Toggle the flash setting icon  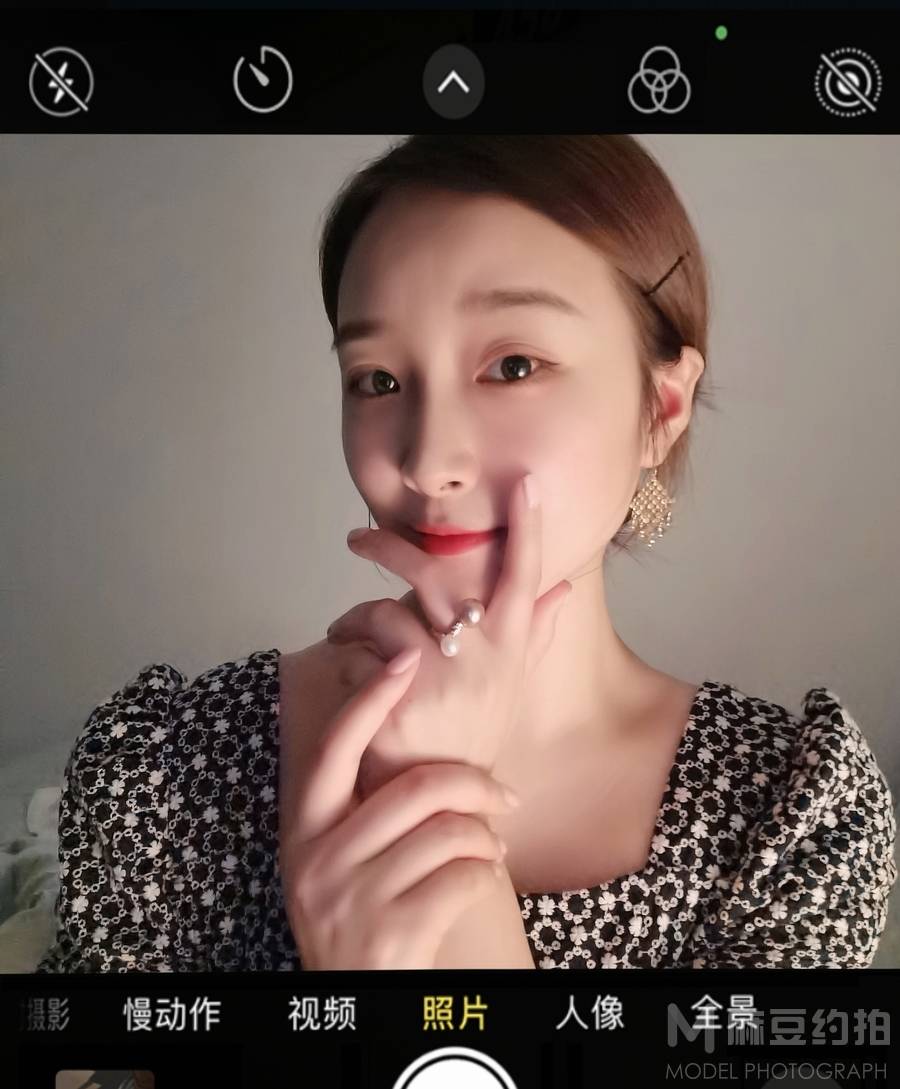(61, 82)
